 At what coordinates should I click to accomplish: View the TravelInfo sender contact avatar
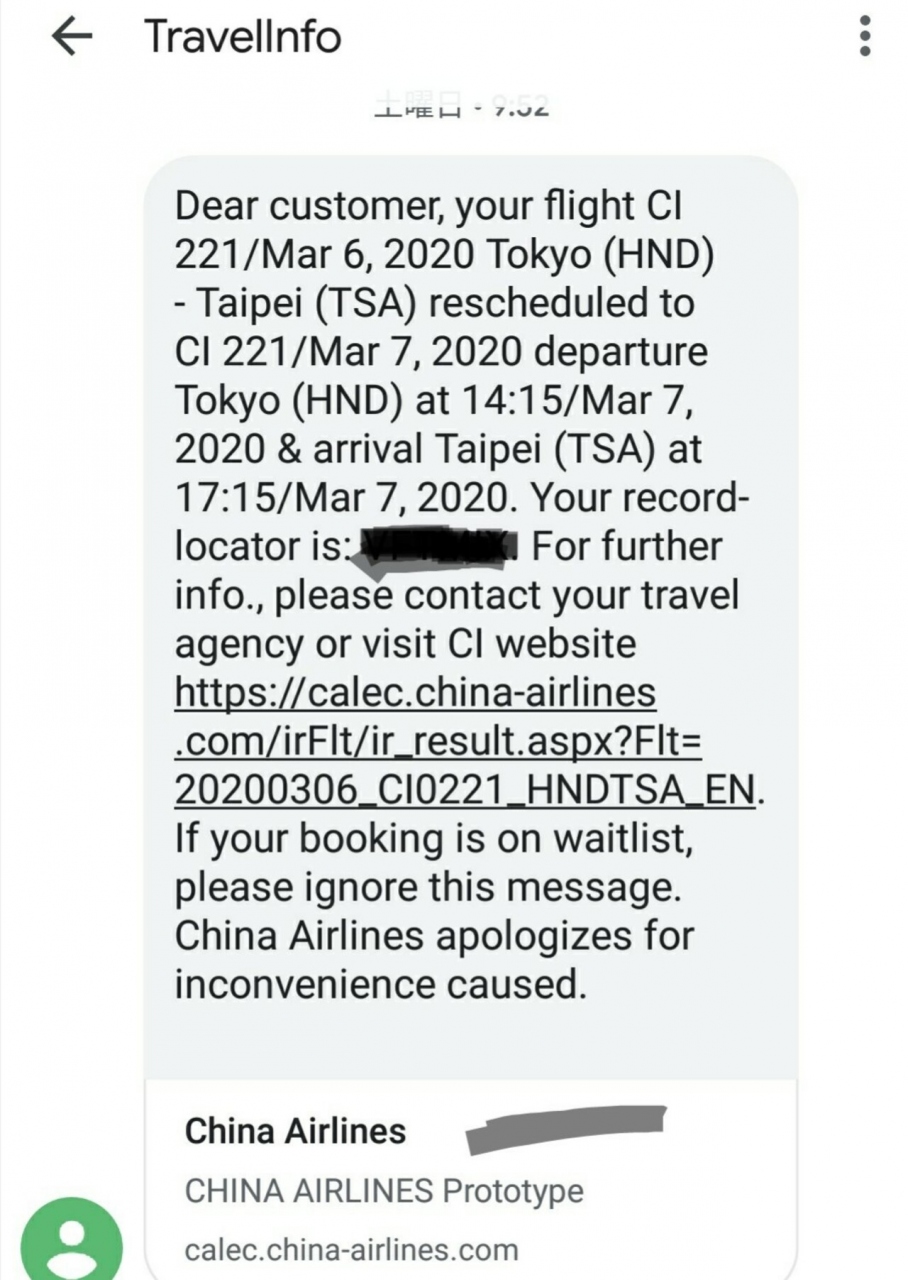(x=72, y=1245)
